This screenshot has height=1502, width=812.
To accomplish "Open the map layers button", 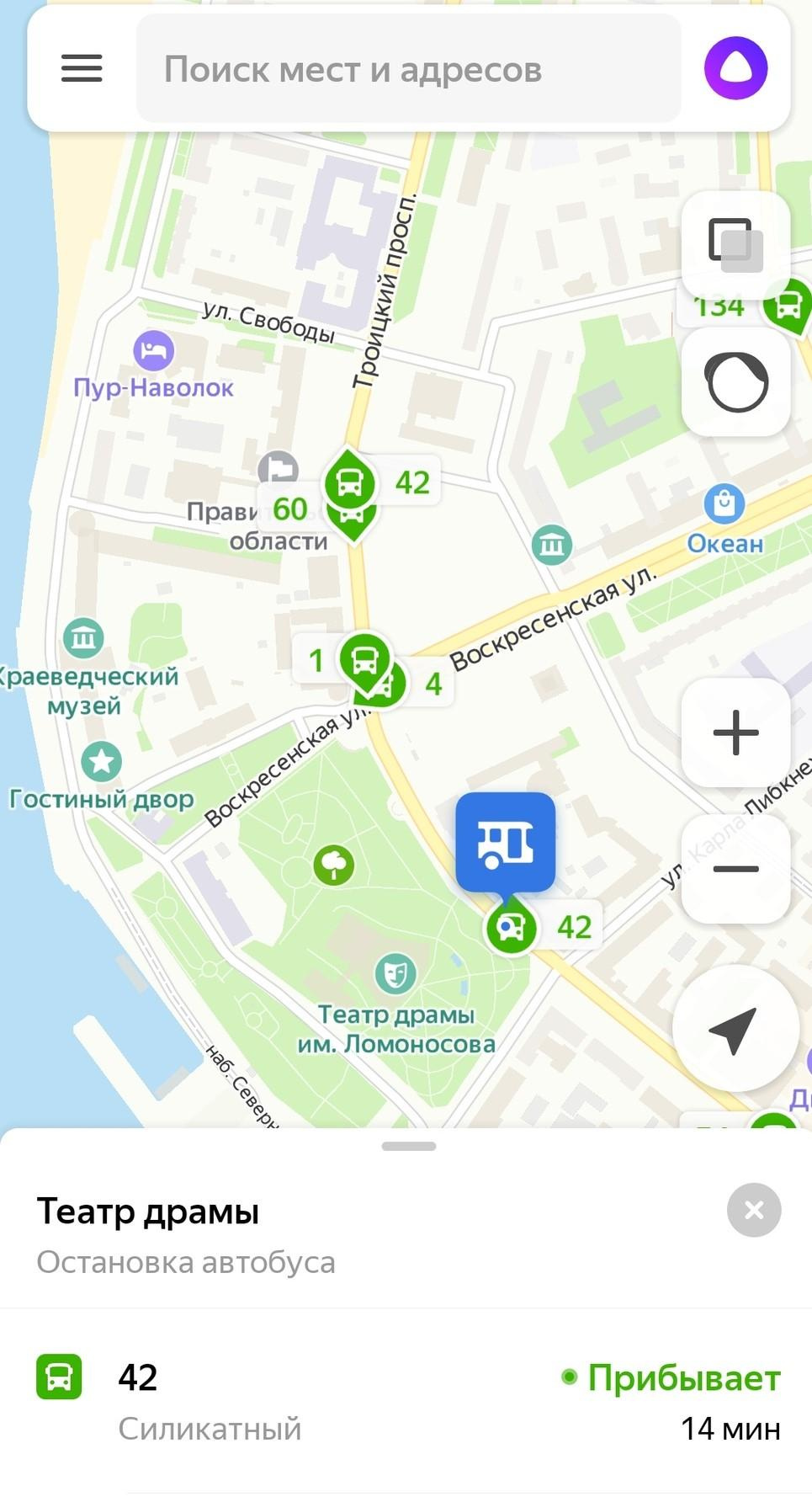I will click(735, 244).
